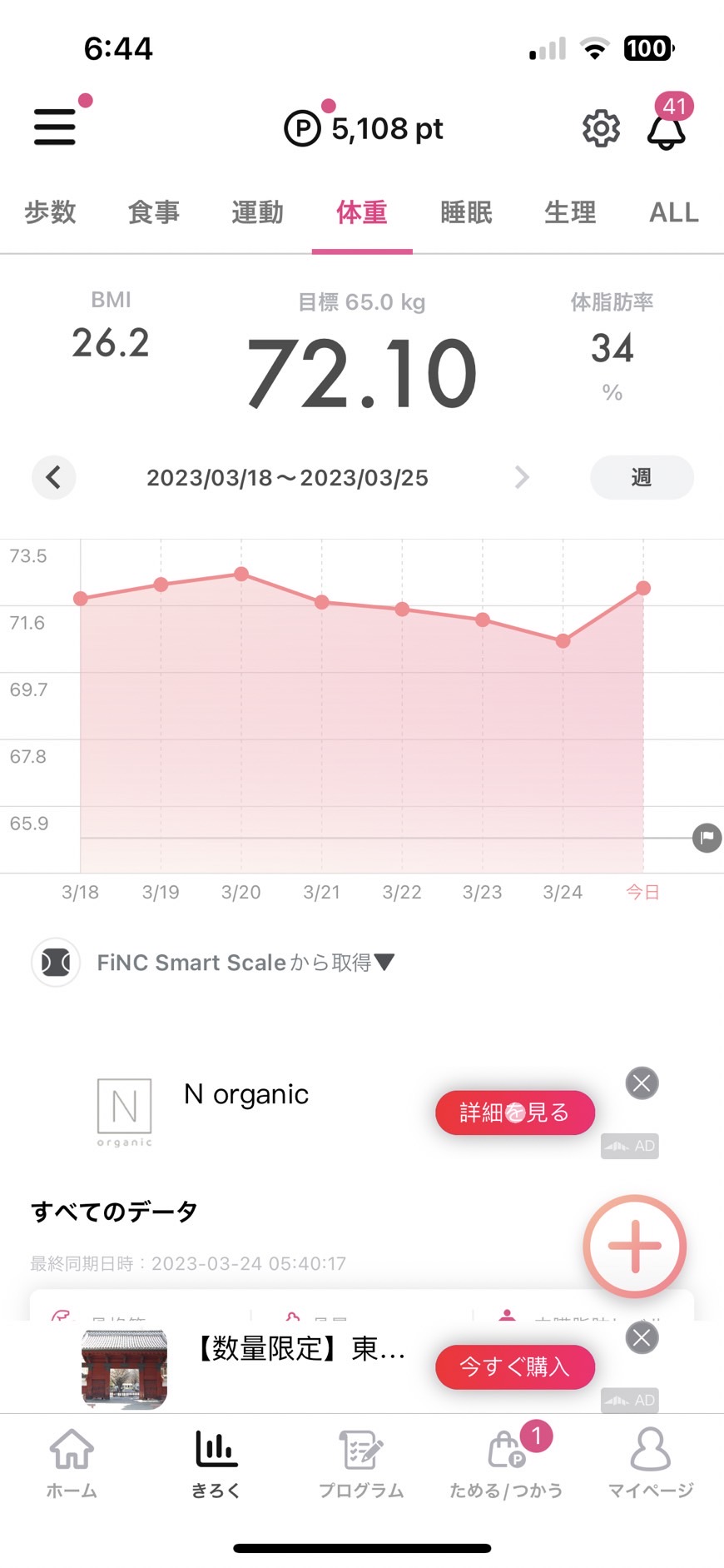
Task: Open the プログラム tab
Action: pos(361,1462)
